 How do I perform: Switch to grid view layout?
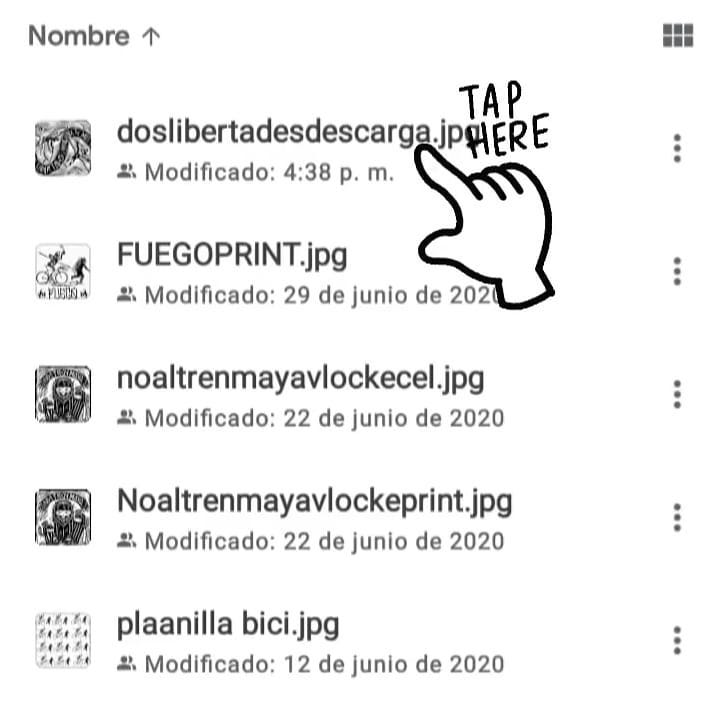pyautogui.click(x=678, y=37)
